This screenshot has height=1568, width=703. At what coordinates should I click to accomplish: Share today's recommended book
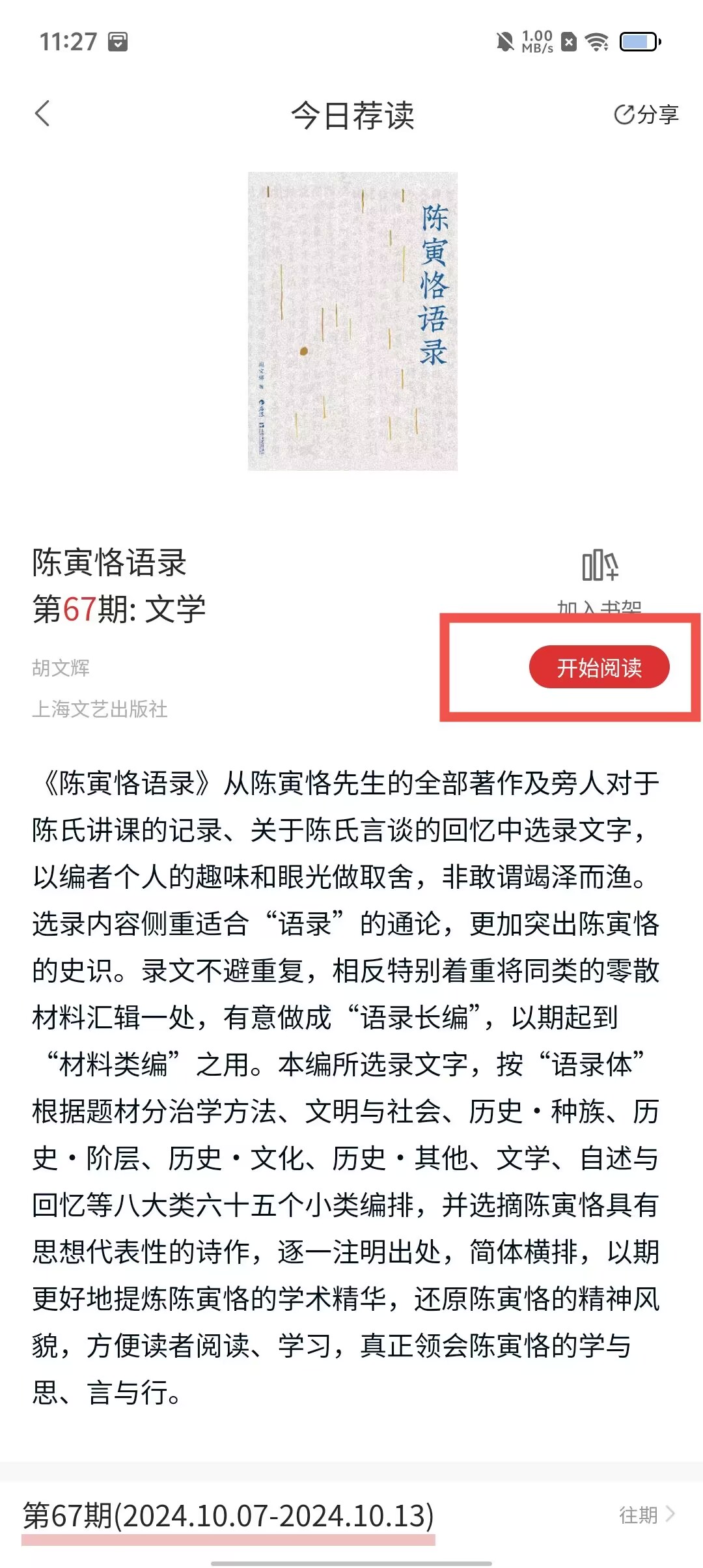[x=646, y=115]
